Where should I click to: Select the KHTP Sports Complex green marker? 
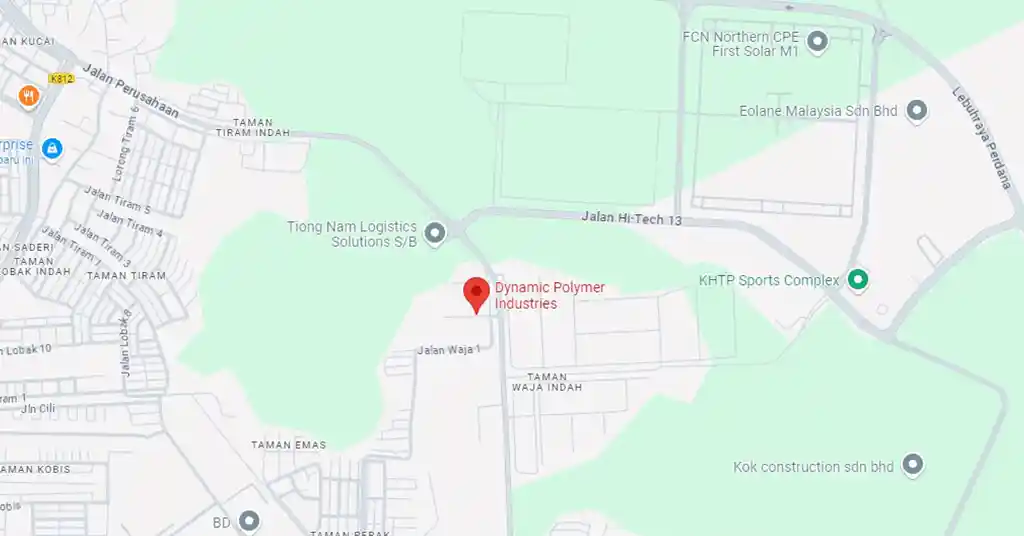pos(857,280)
